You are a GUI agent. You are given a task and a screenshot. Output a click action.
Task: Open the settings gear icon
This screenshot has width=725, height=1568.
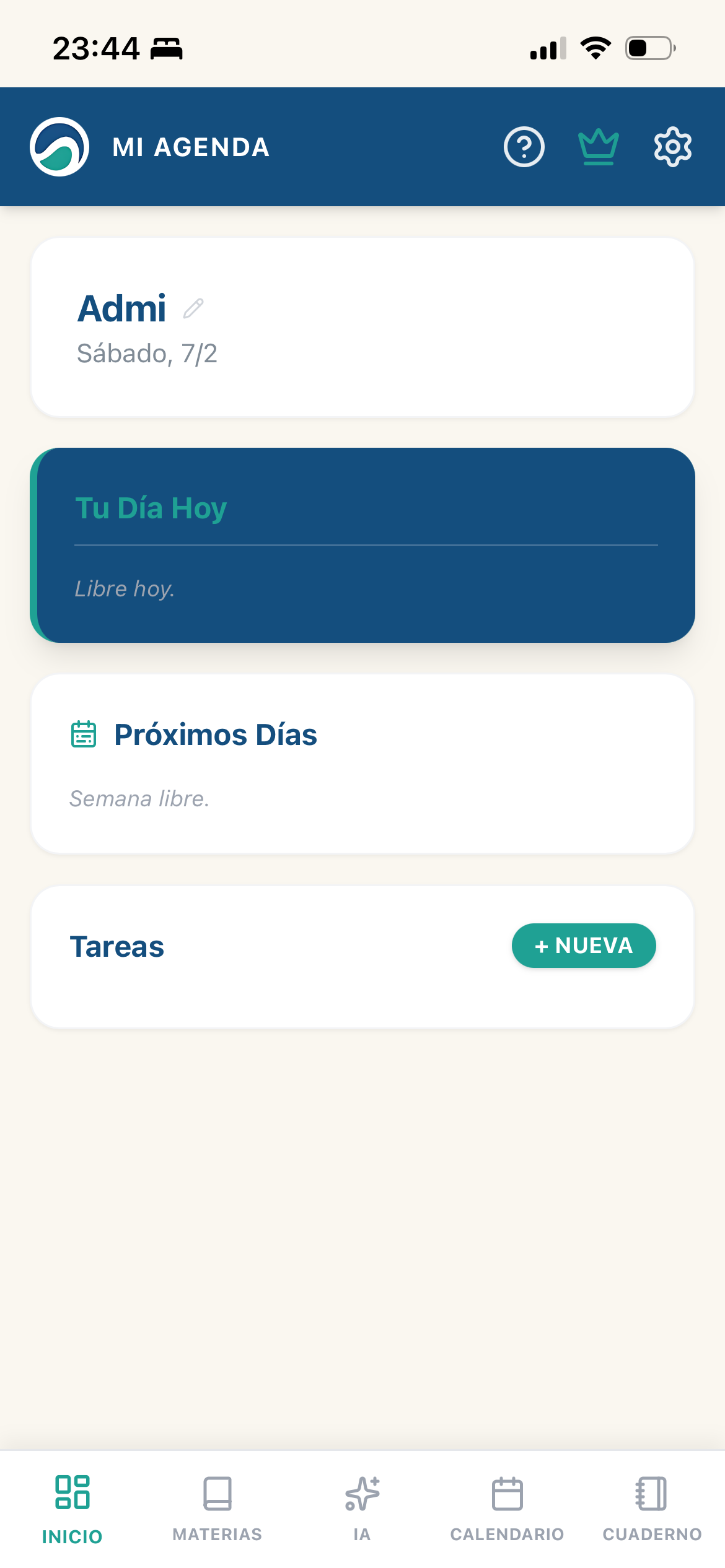(672, 147)
